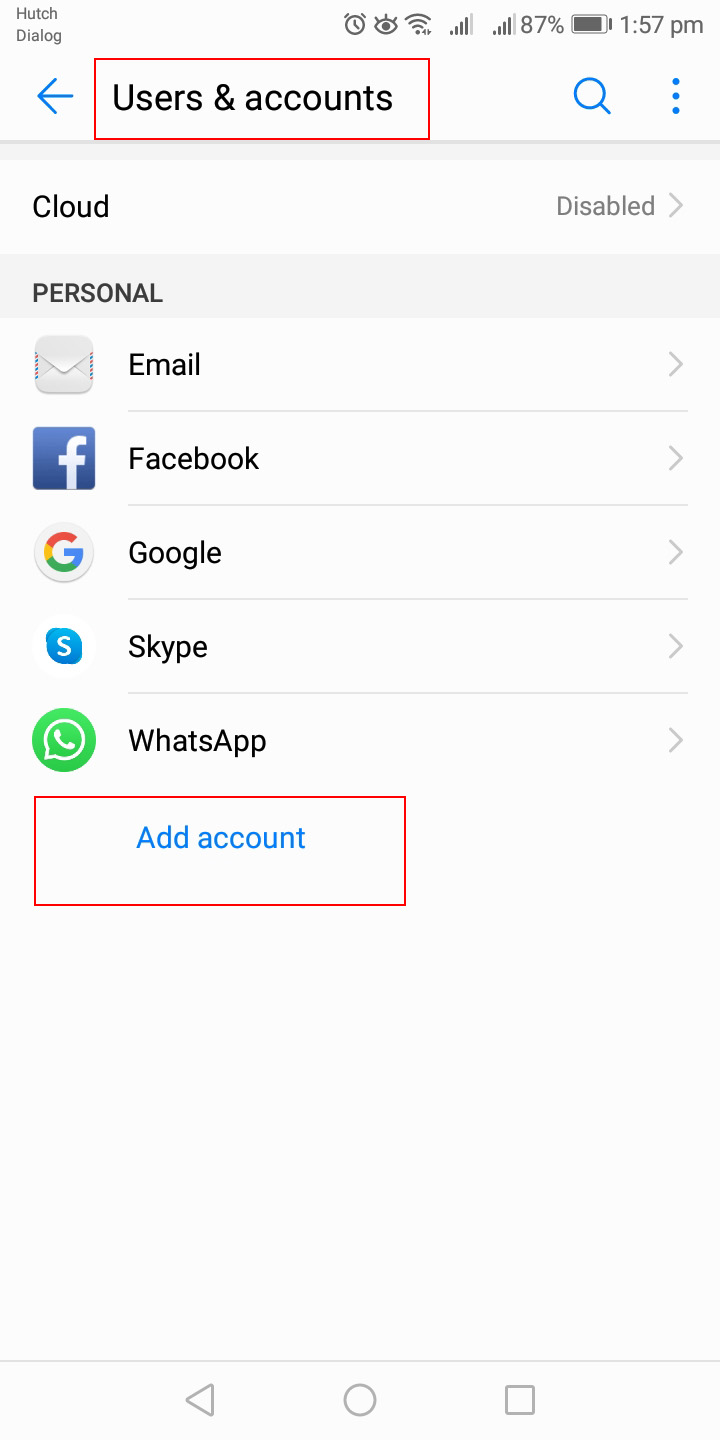Screen dimensions: 720x1440
Task: Open Skype account settings
Action: pyautogui.click(x=360, y=647)
